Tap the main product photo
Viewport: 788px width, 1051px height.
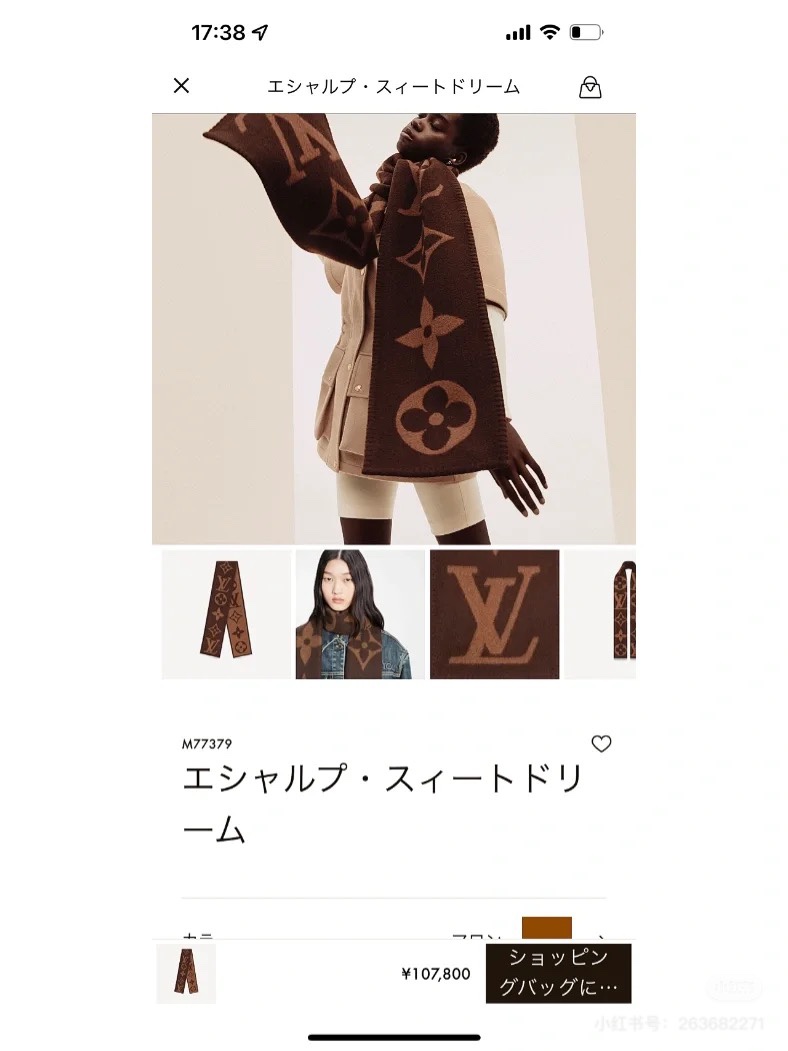[393, 328]
